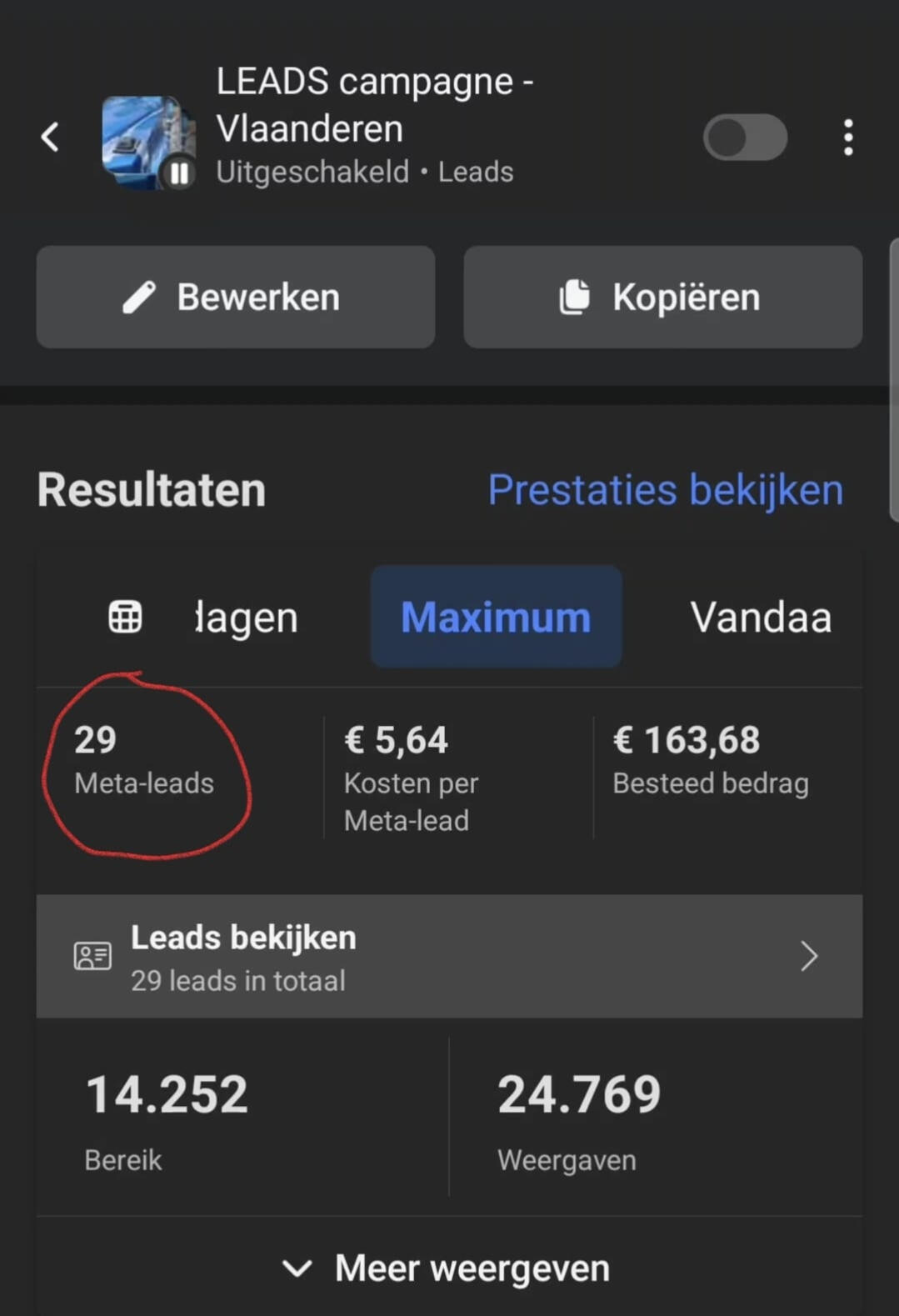This screenshot has width=899, height=1316.
Task: Switch to the Vandaag period tab
Action: 760,618
